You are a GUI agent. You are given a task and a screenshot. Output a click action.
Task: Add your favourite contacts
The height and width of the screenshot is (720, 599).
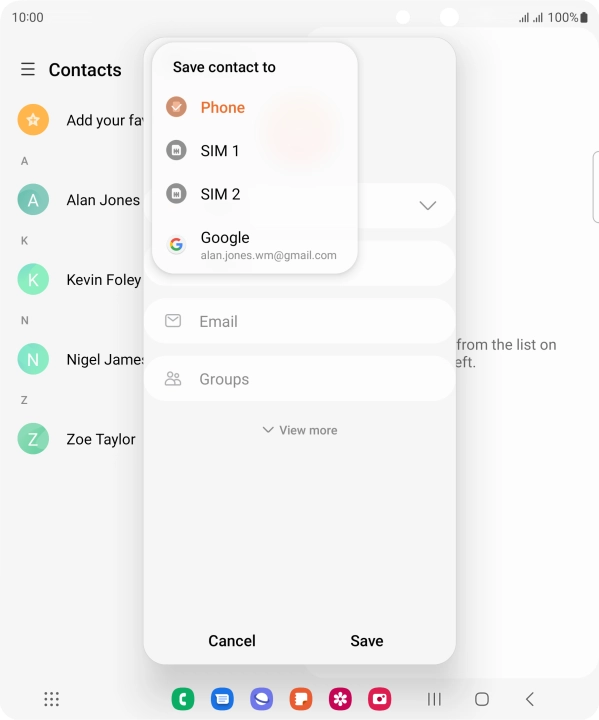[x=78, y=120]
